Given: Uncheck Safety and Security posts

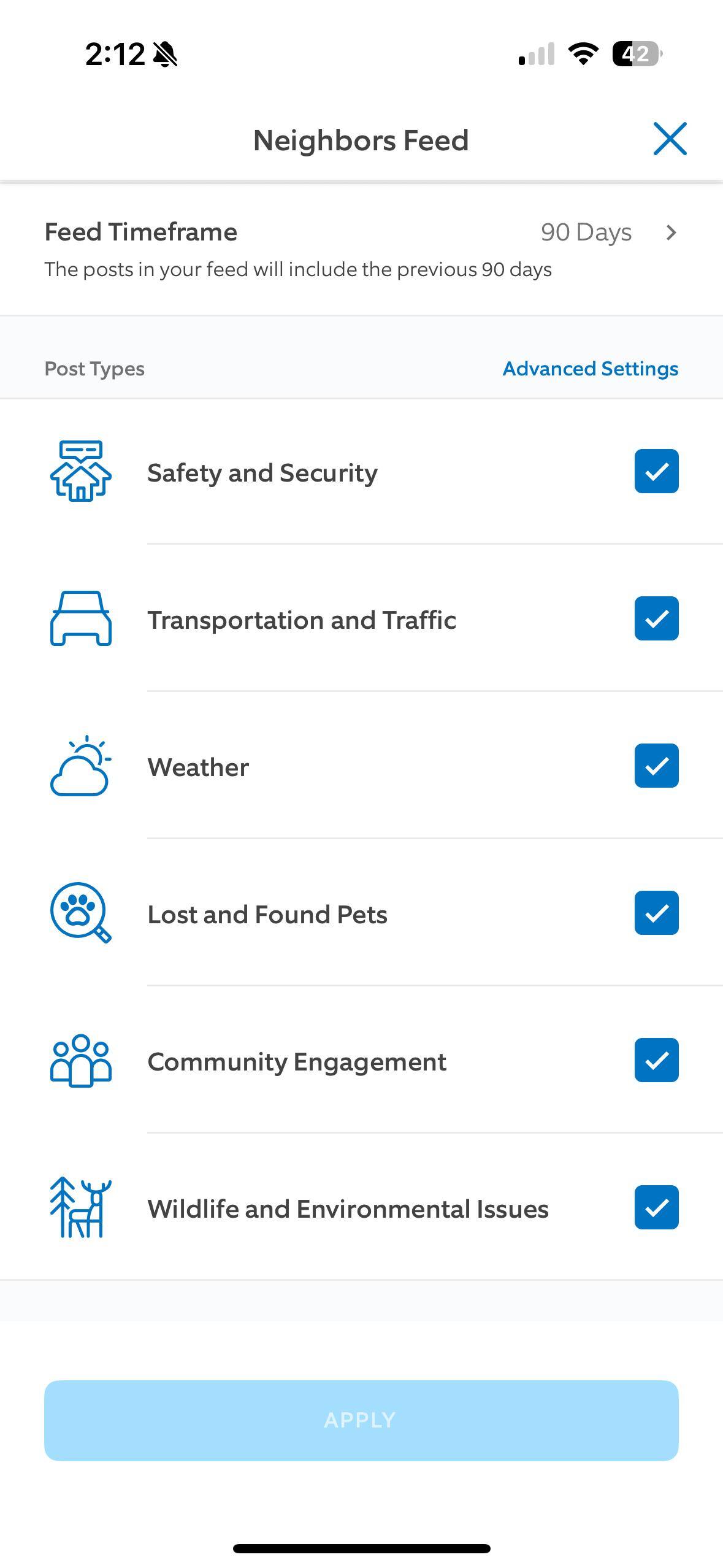Looking at the screenshot, I should pos(656,471).
